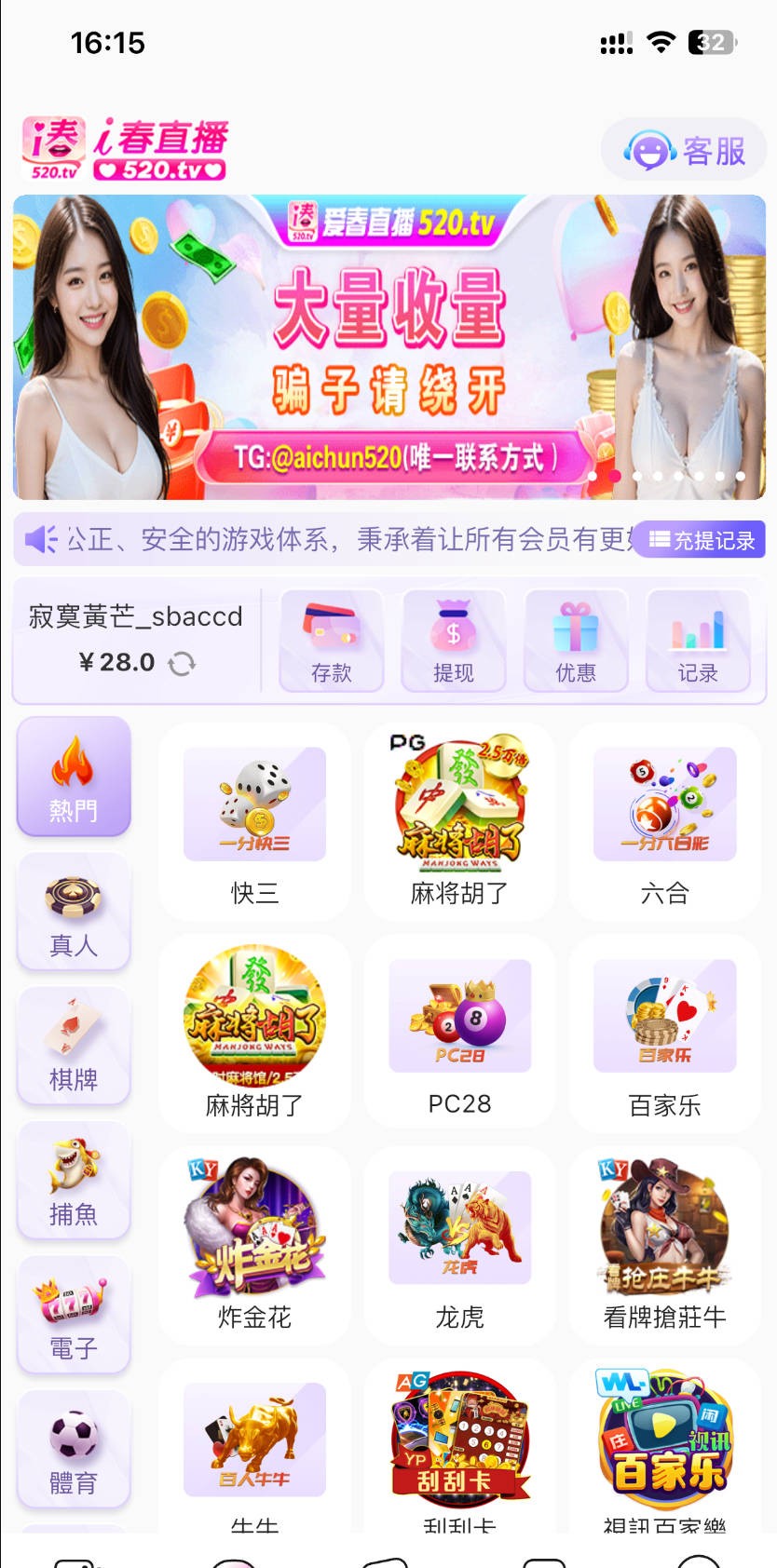This screenshot has width=777, height=1568.
Task: Open 优惠 promotions
Action: tap(575, 641)
